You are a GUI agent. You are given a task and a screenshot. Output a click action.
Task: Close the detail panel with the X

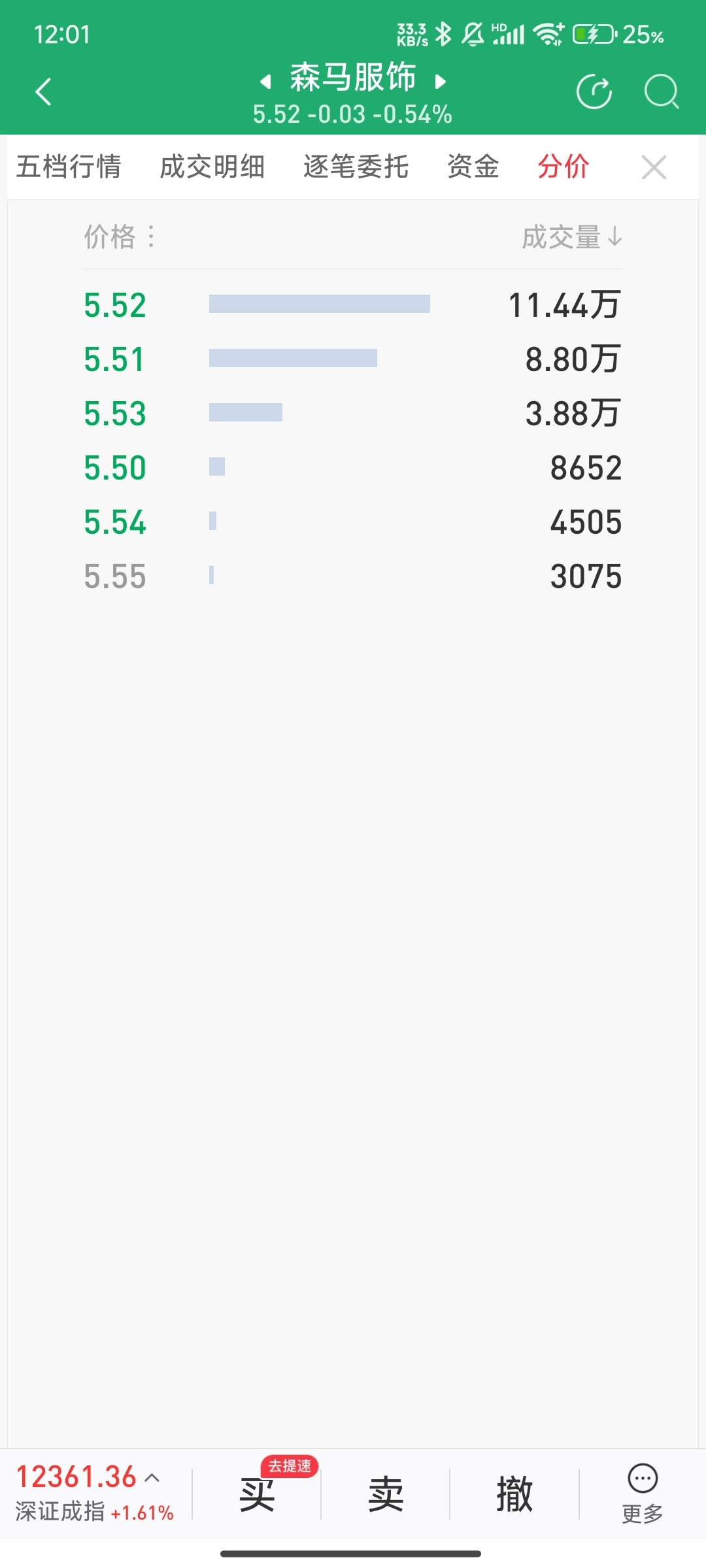coord(654,167)
